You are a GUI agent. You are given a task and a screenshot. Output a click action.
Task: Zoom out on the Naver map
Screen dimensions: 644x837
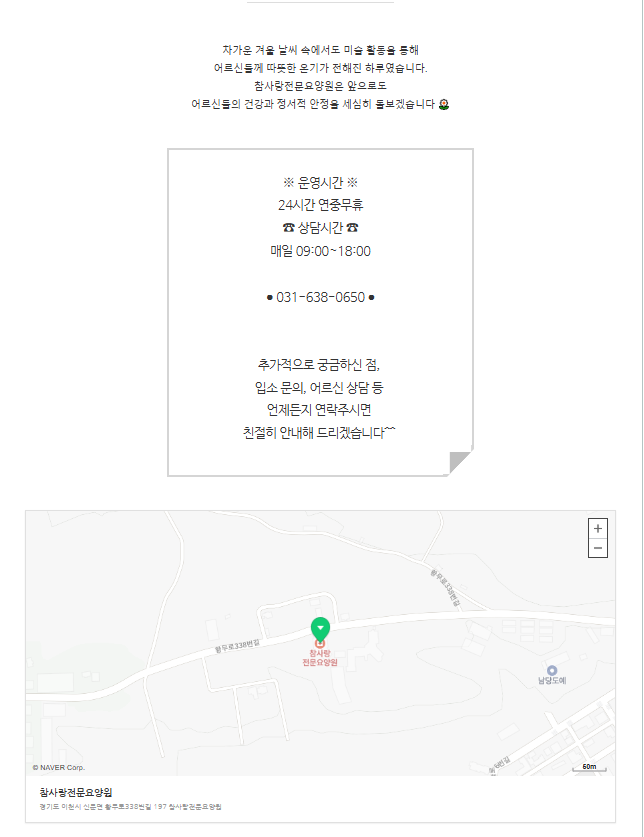click(598, 547)
